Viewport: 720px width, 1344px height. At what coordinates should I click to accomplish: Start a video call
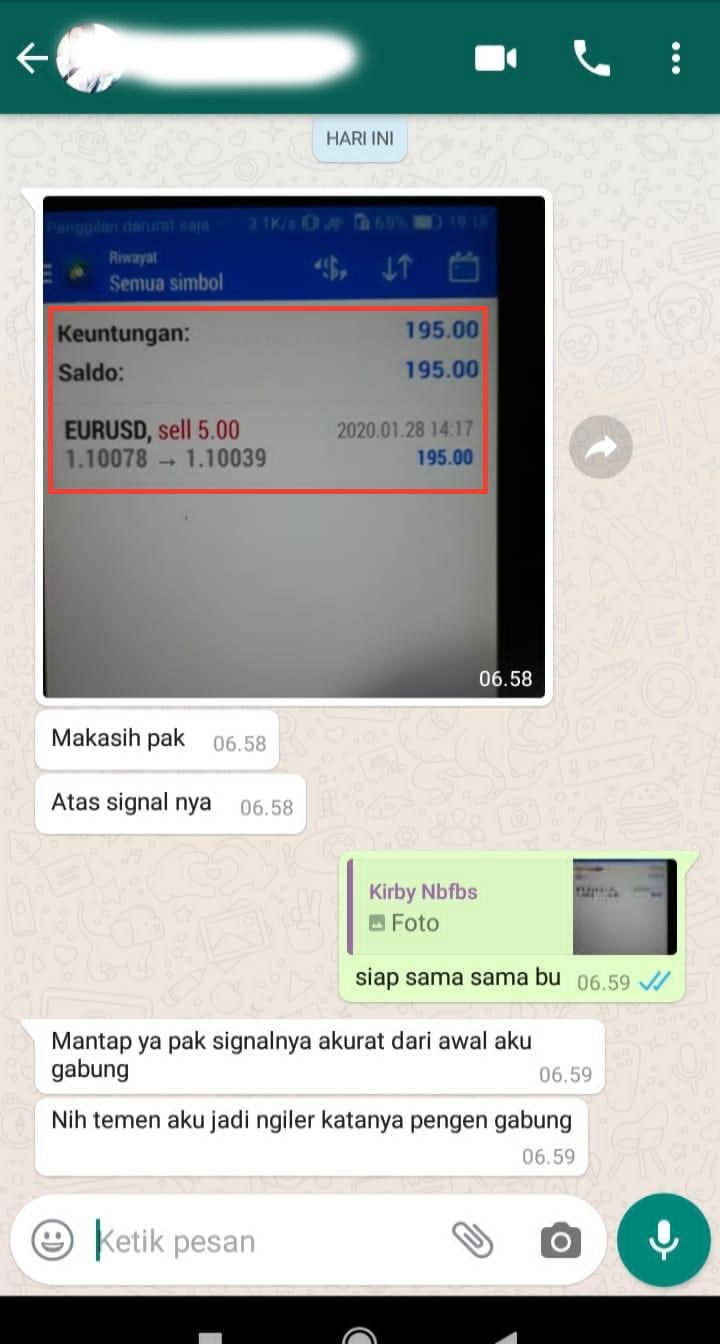click(495, 59)
